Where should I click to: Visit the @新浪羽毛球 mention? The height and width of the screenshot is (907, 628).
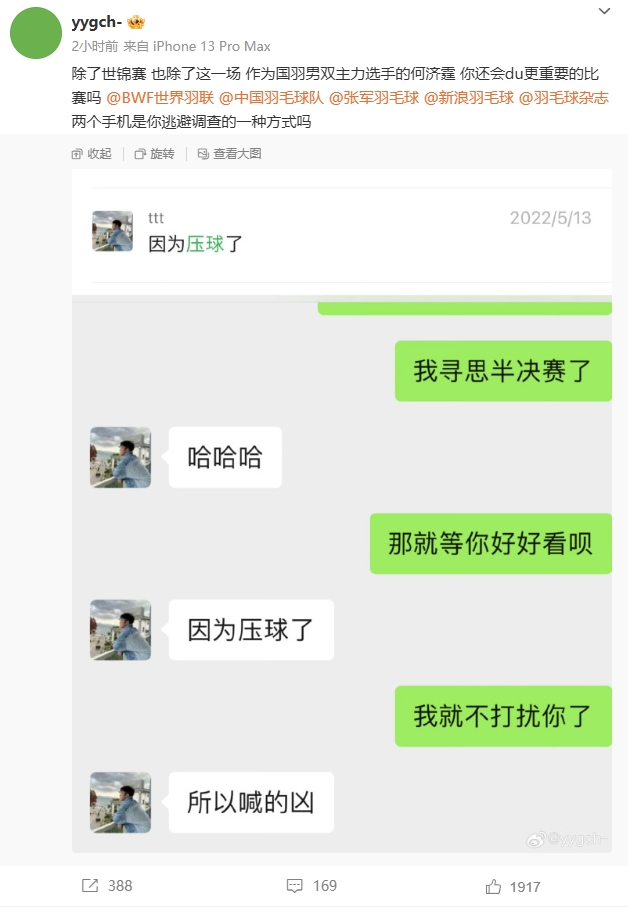[468, 98]
